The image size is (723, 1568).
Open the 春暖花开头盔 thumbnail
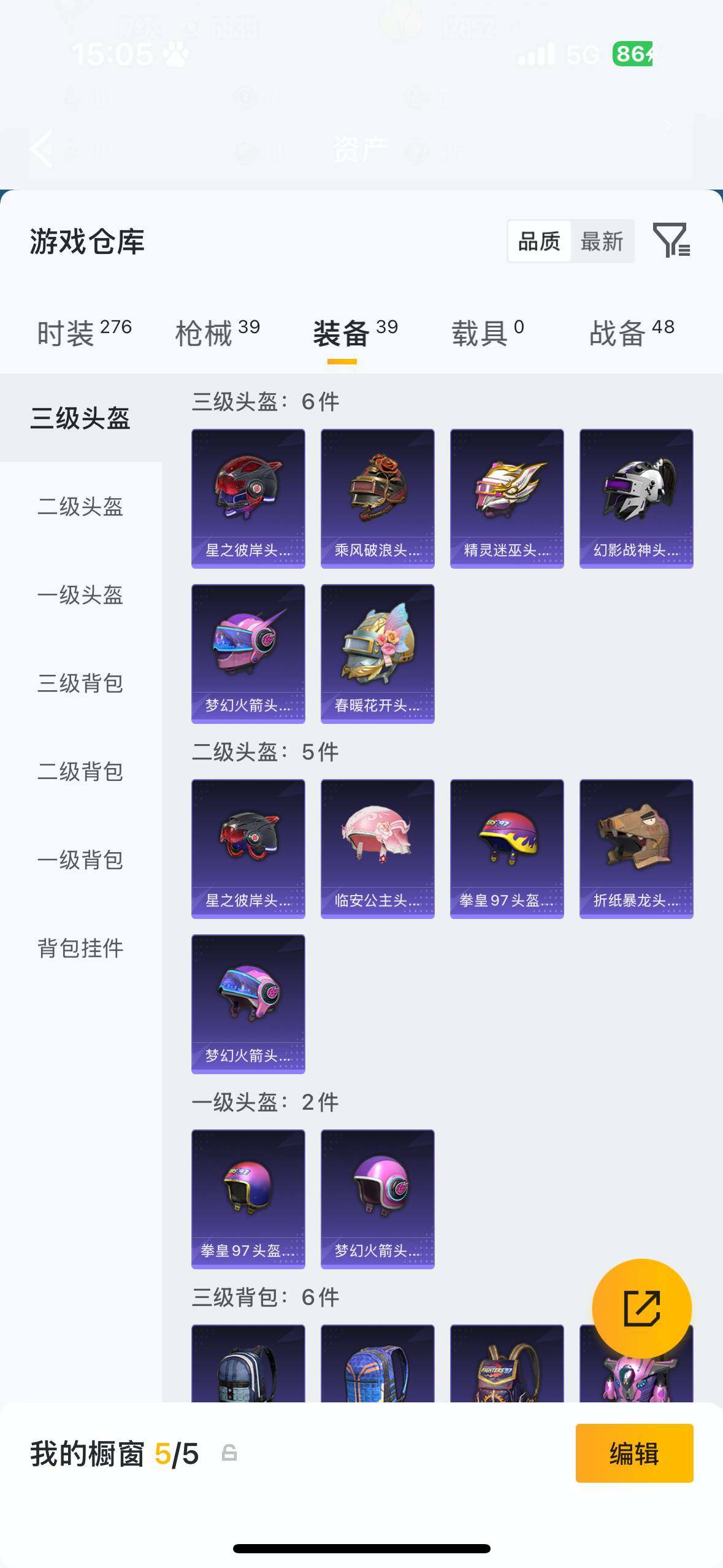[377, 653]
